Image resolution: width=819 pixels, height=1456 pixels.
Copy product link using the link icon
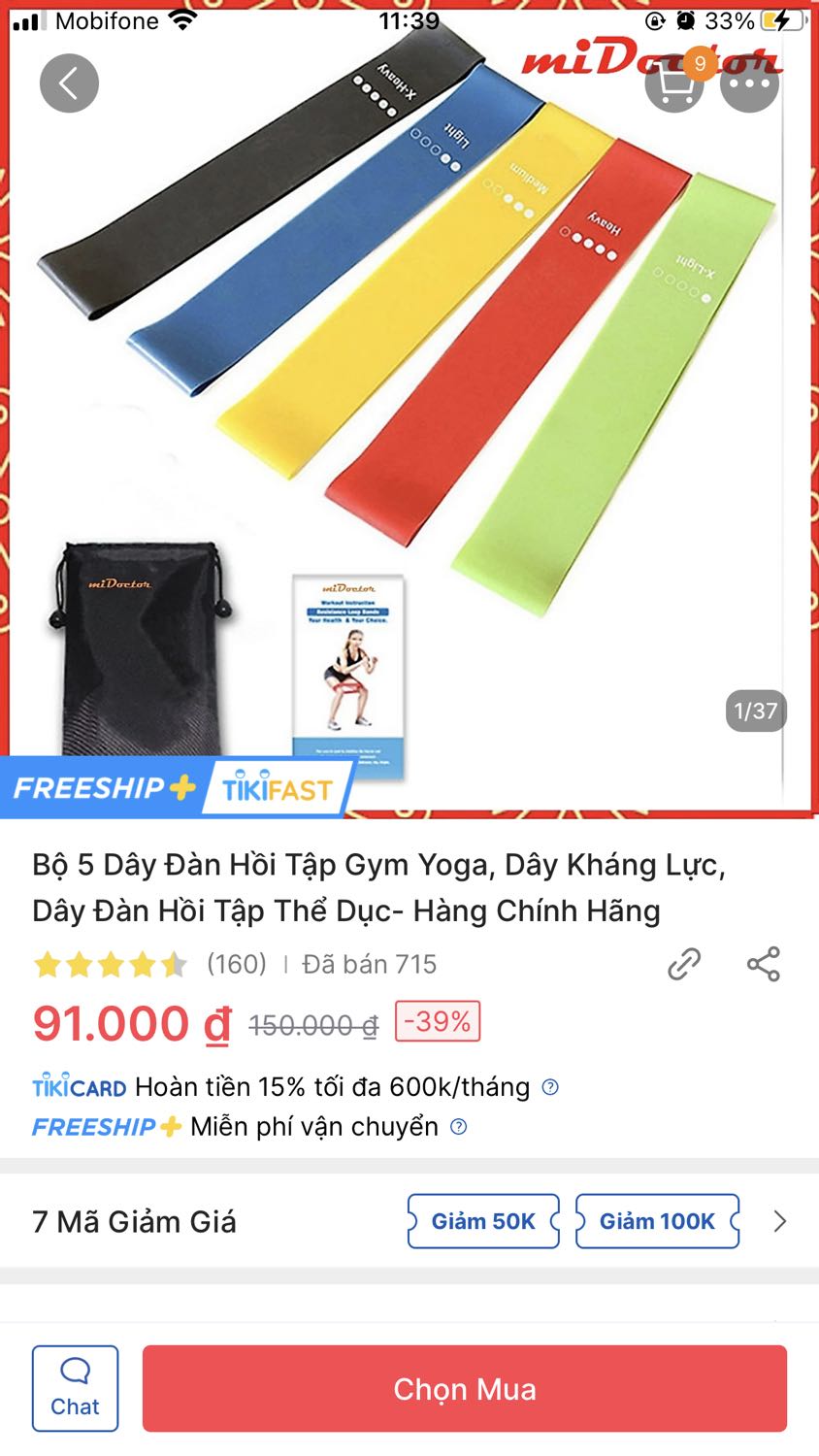685,963
